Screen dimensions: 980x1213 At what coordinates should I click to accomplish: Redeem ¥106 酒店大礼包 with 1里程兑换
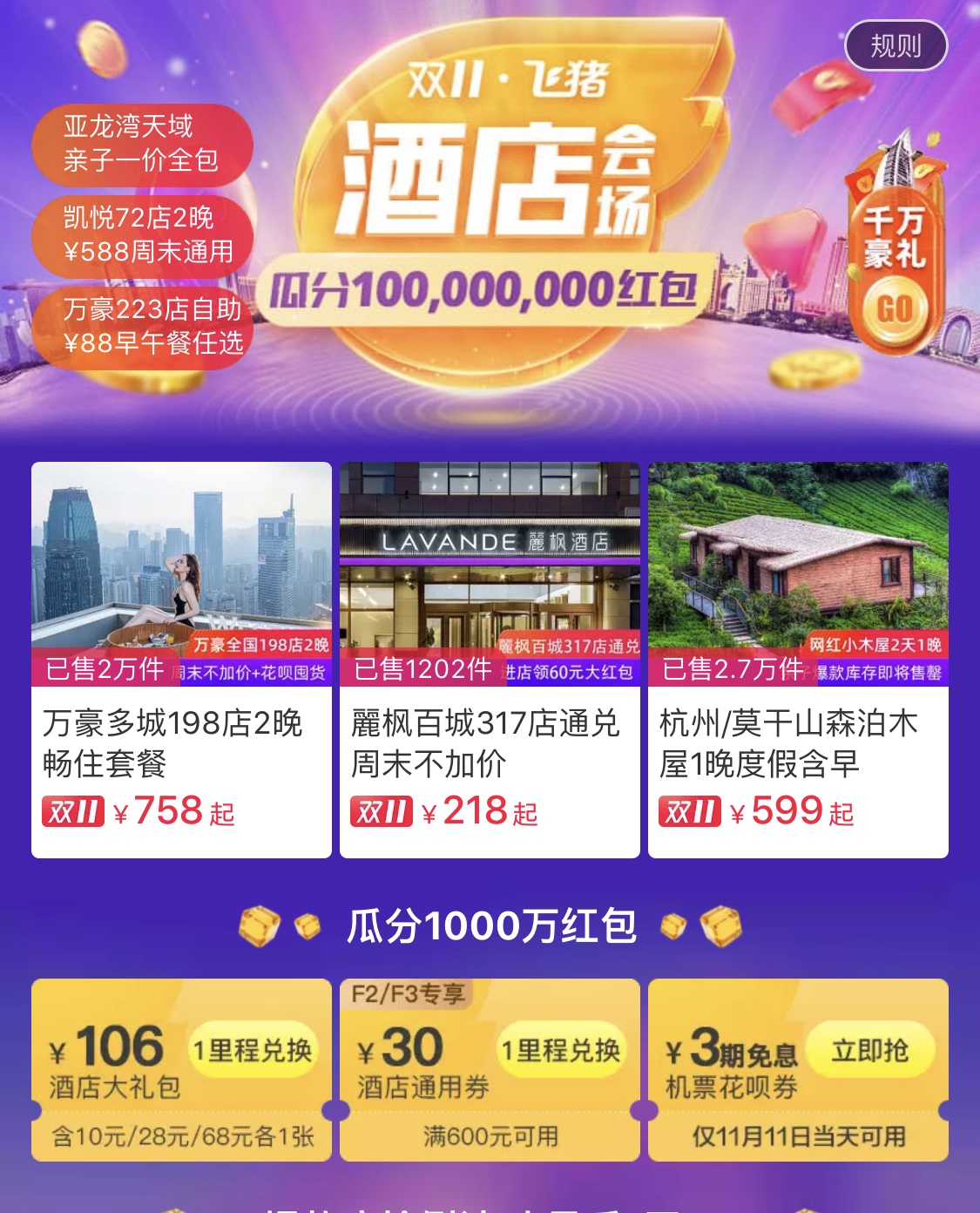[x=253, y=1050]
